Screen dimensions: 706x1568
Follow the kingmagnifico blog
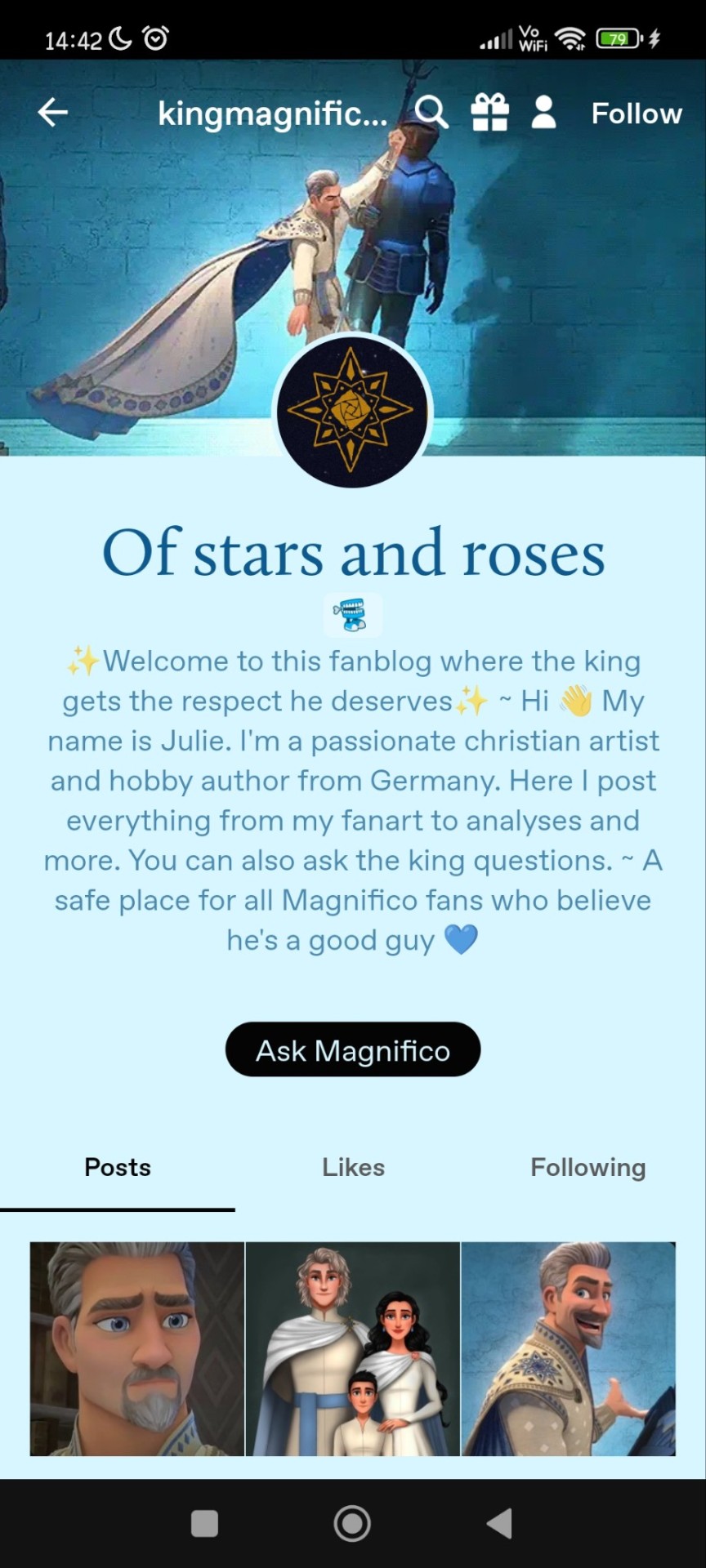pos(636,114)
